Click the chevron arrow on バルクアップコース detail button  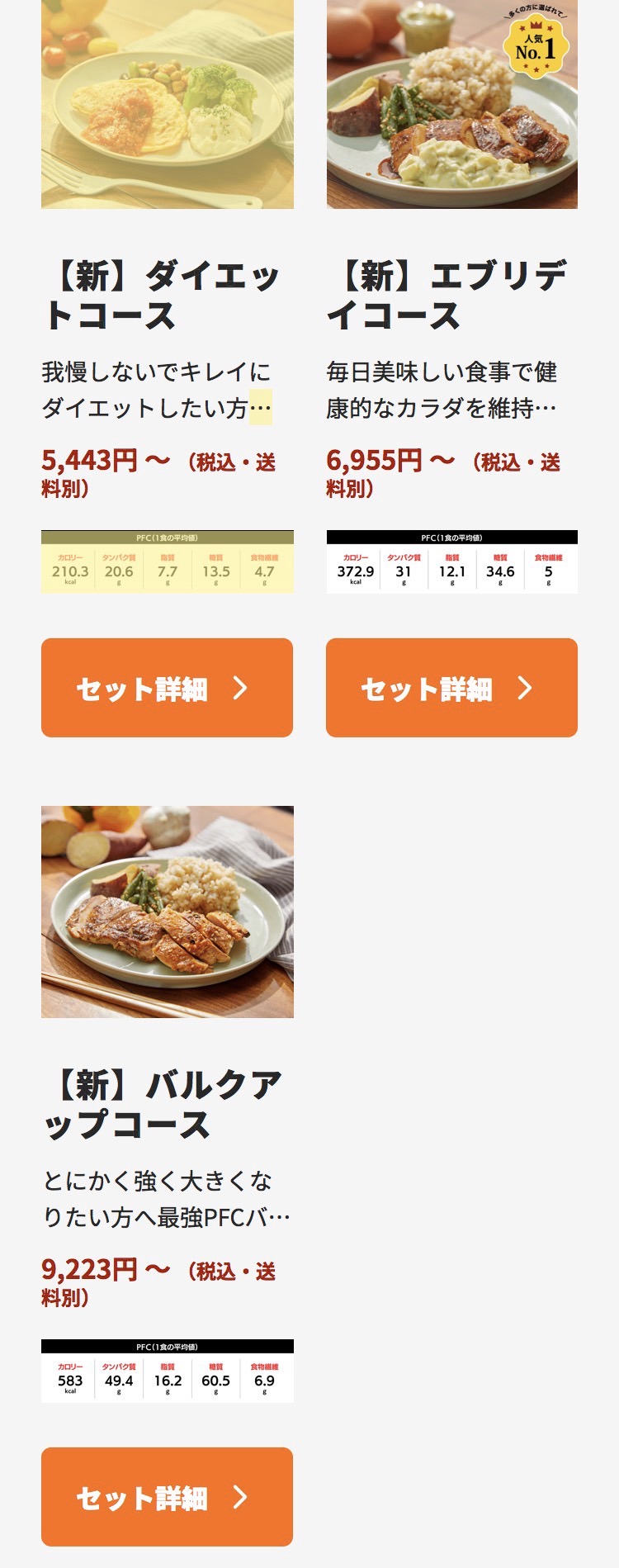coord(240,1498)
